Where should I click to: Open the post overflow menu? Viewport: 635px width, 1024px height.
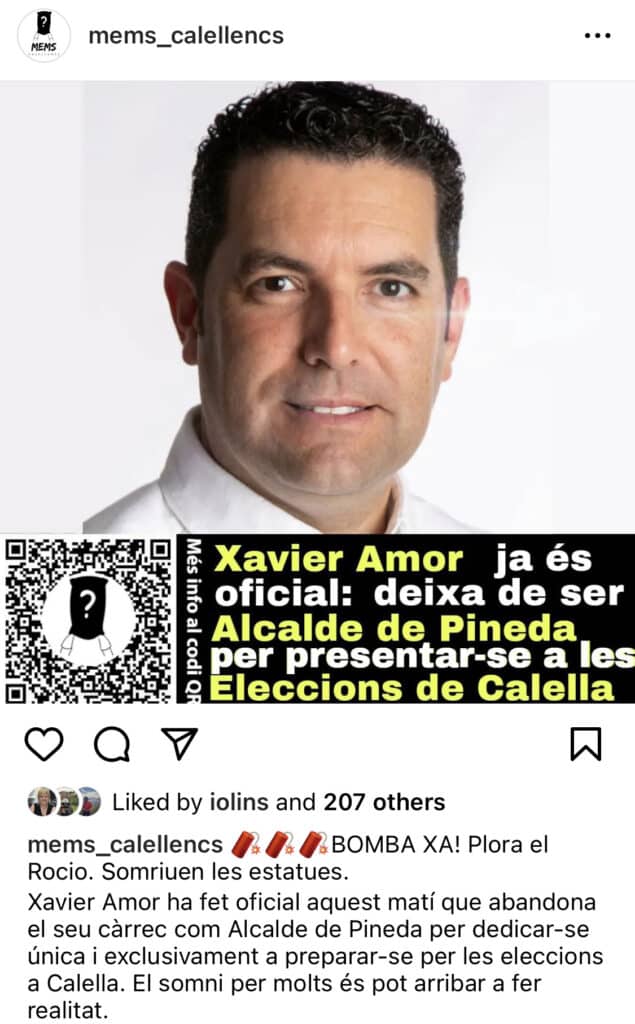point(597,36)
